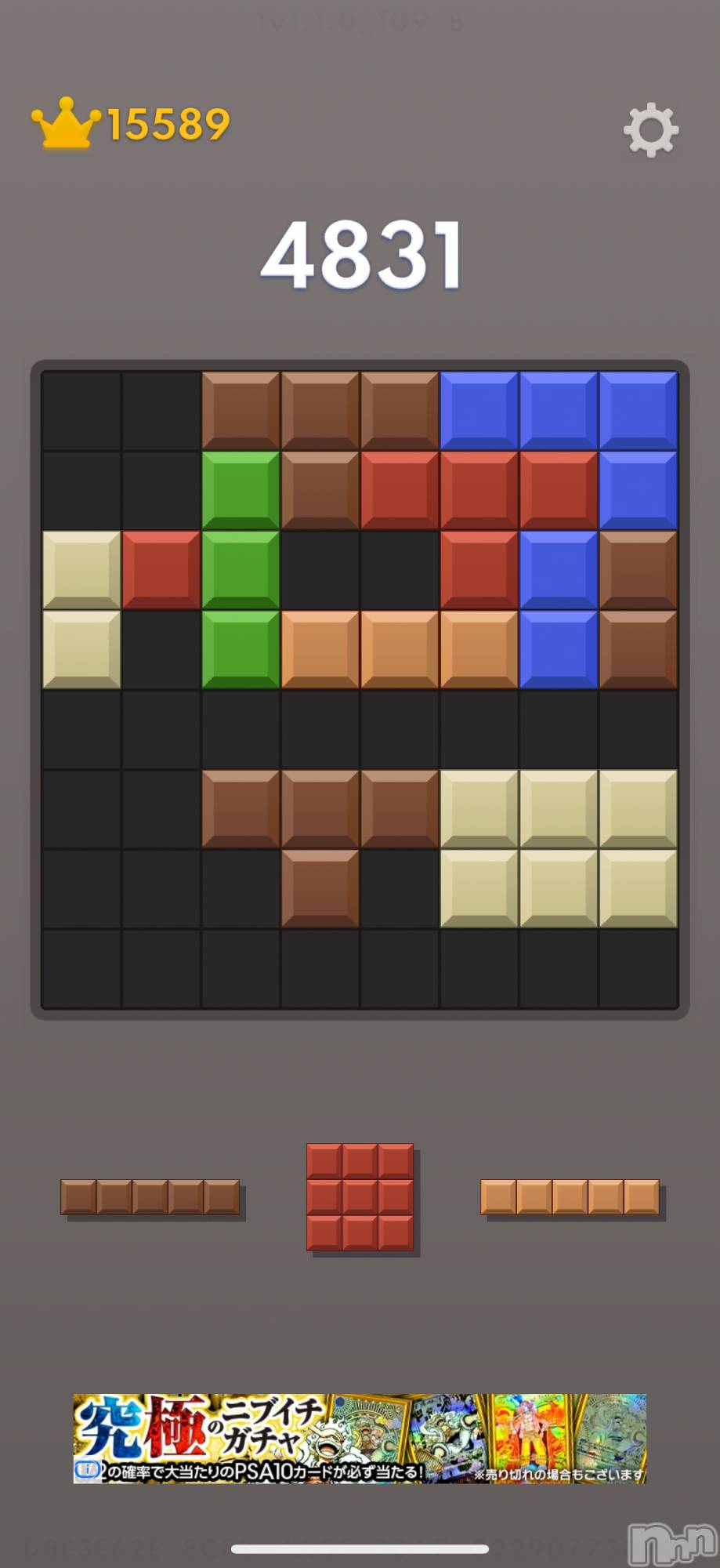Select the red 3x3 square piece
Viewport: 720px width, 1568px height.
coord(360,1196)
